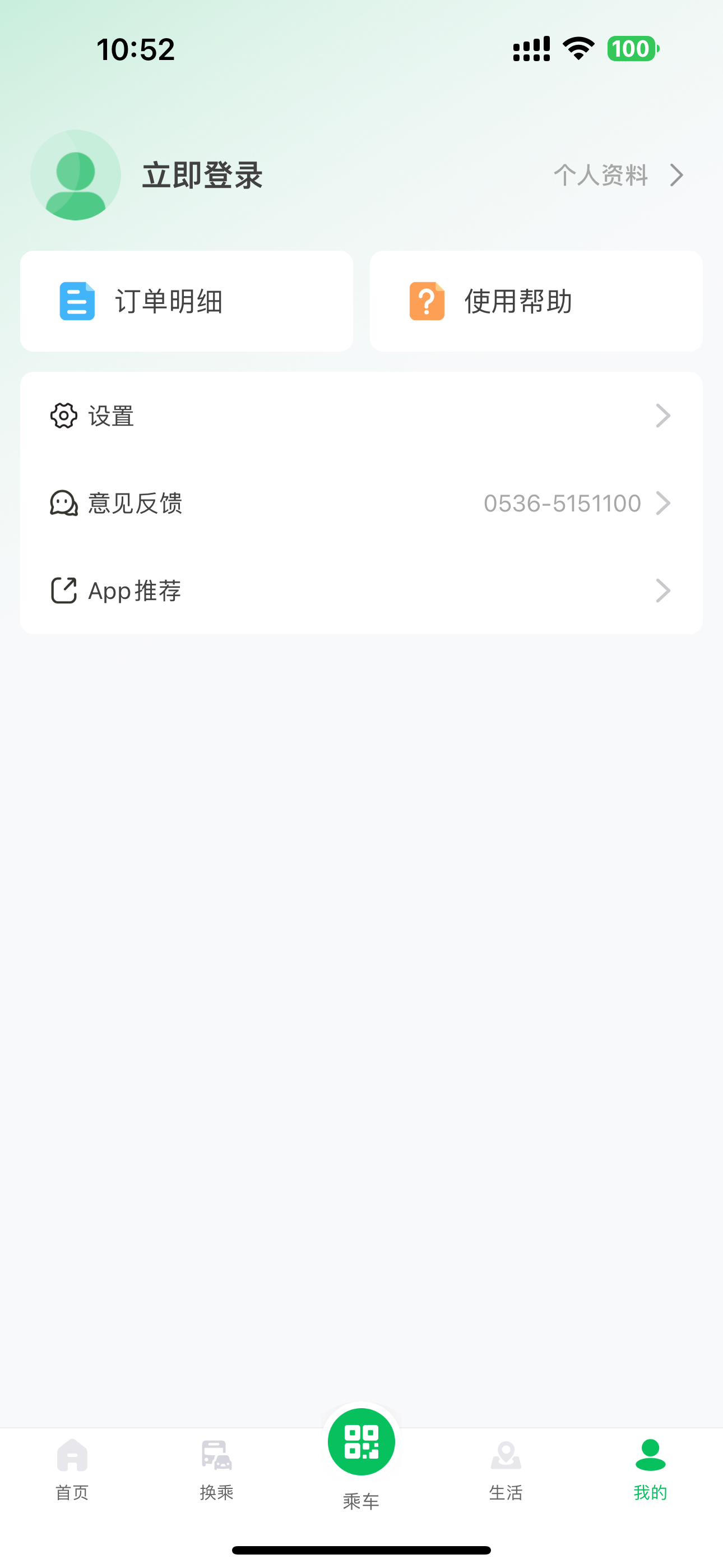723x1568 pixels.
Task: Switch to the 换乘 tab
Action: pyautogui.click(x=217, y=1469)
